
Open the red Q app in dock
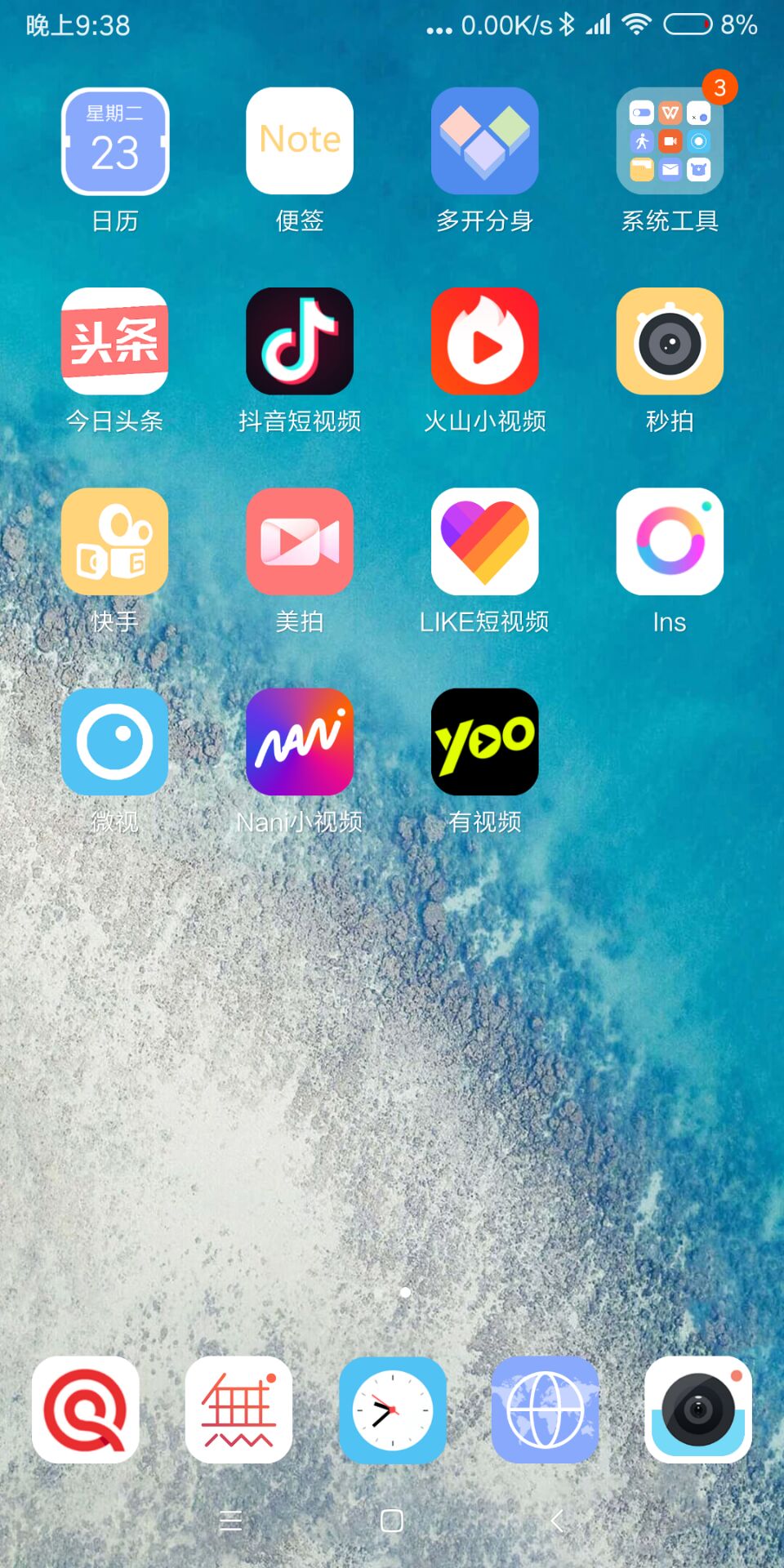click(86, 1410)
